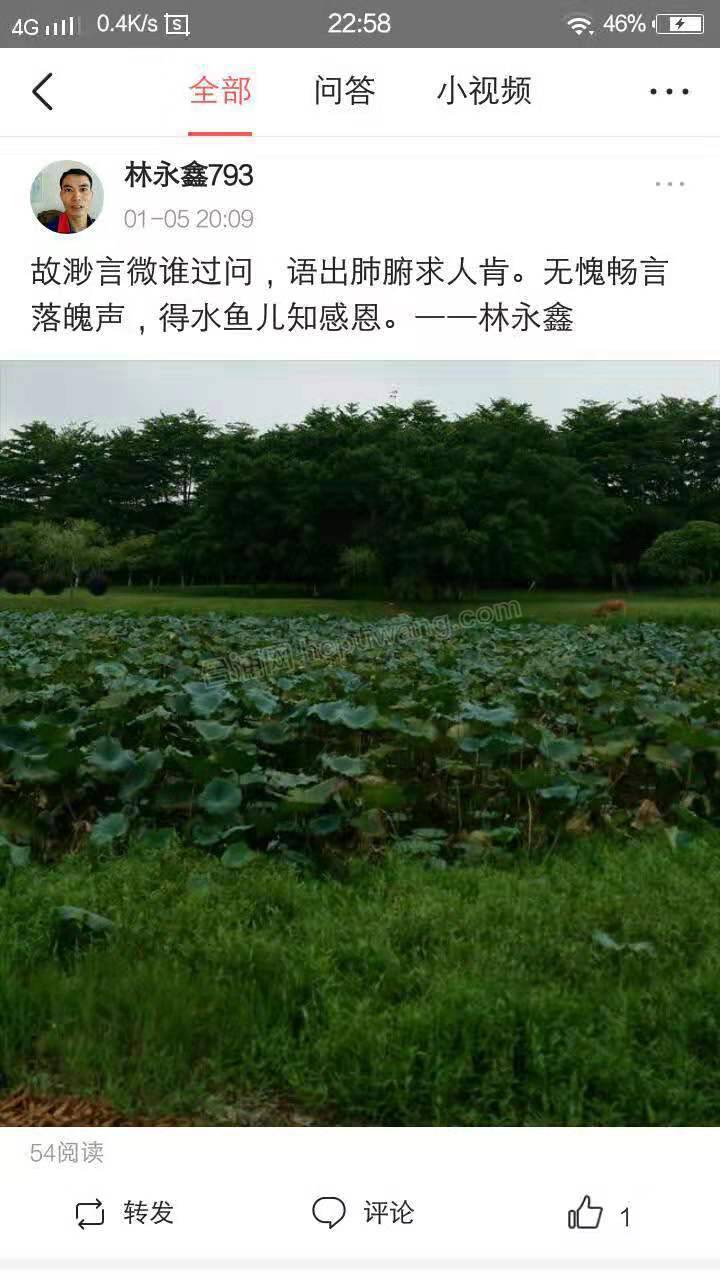Screen dimensions: 720x1280
Task: Like the post with thumbs-up icon
Action: [587, 1213]
